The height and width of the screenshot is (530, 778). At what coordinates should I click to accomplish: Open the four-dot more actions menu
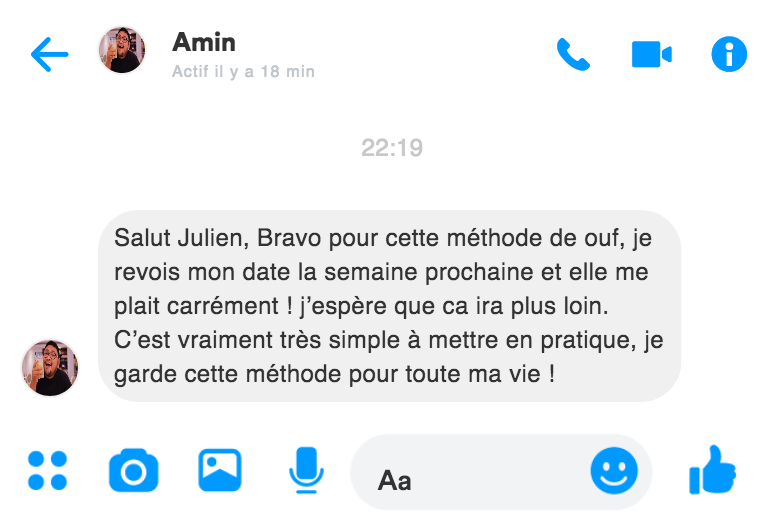point(47,470)
